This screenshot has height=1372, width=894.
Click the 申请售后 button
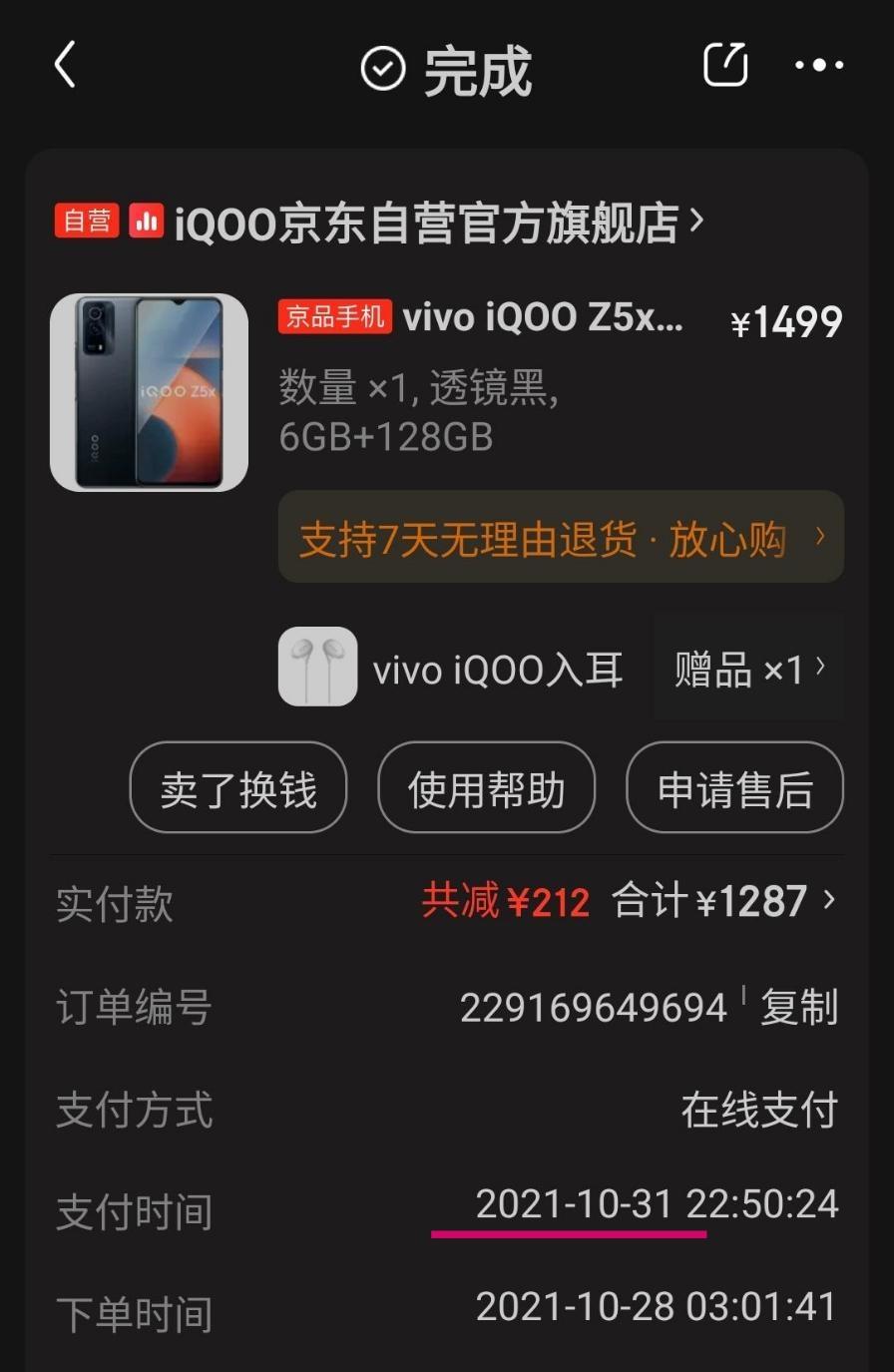734,787
